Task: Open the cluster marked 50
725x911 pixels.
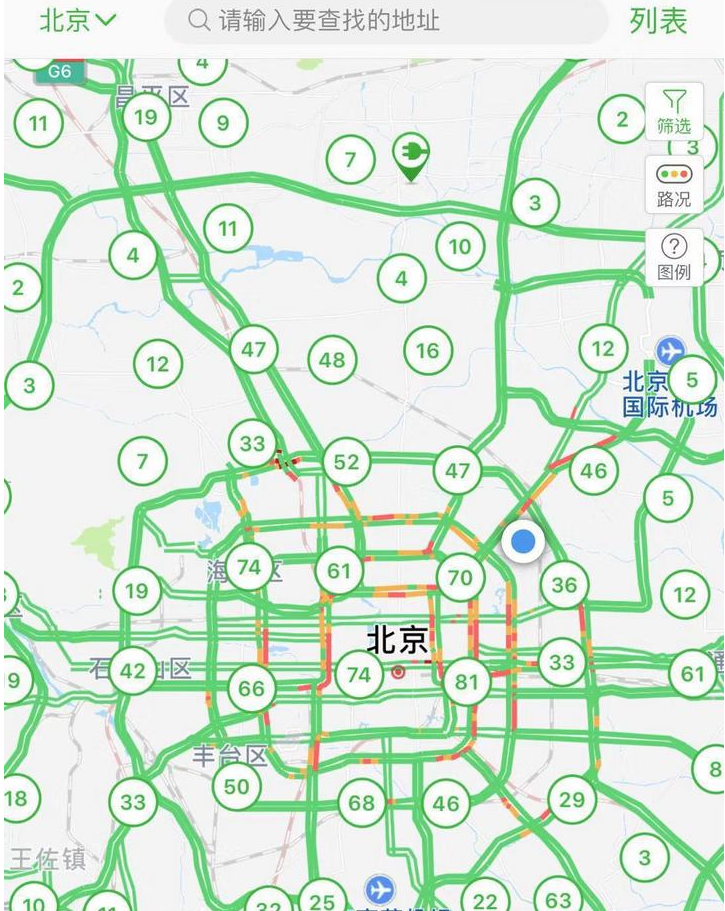Action: tap(236, 787)
